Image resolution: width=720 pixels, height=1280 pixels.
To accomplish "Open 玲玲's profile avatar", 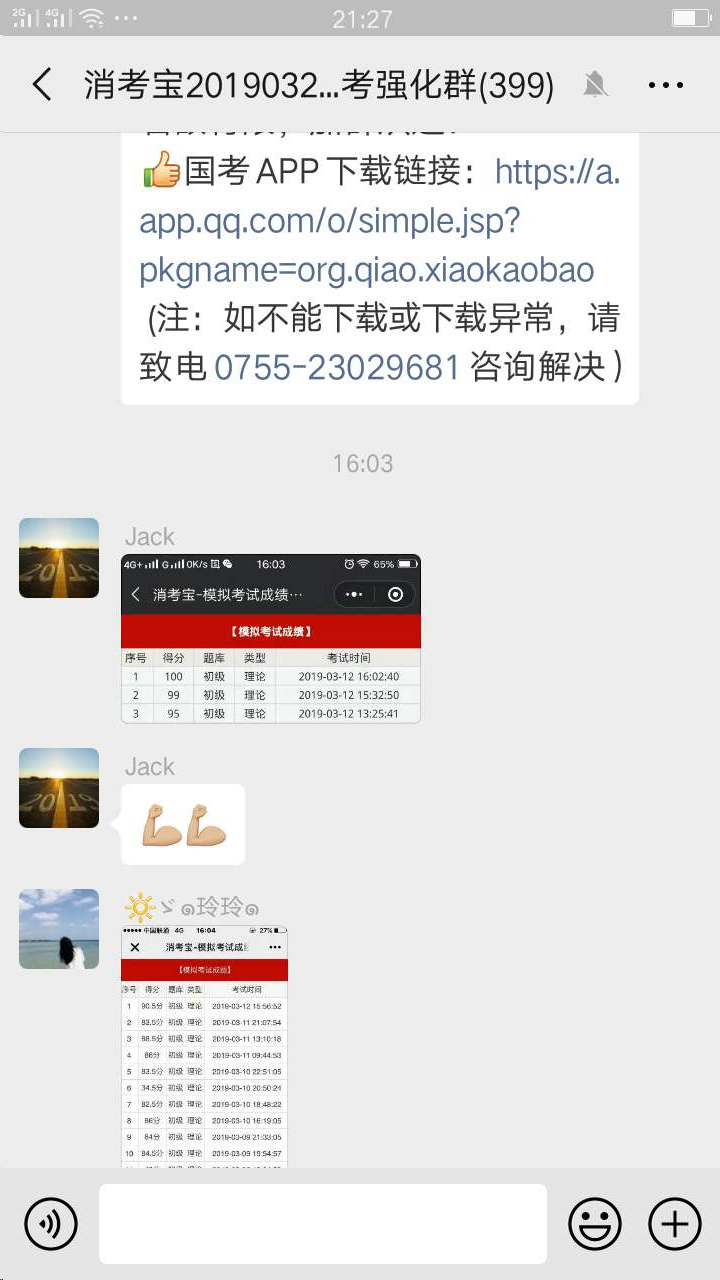I will (59, 929).
